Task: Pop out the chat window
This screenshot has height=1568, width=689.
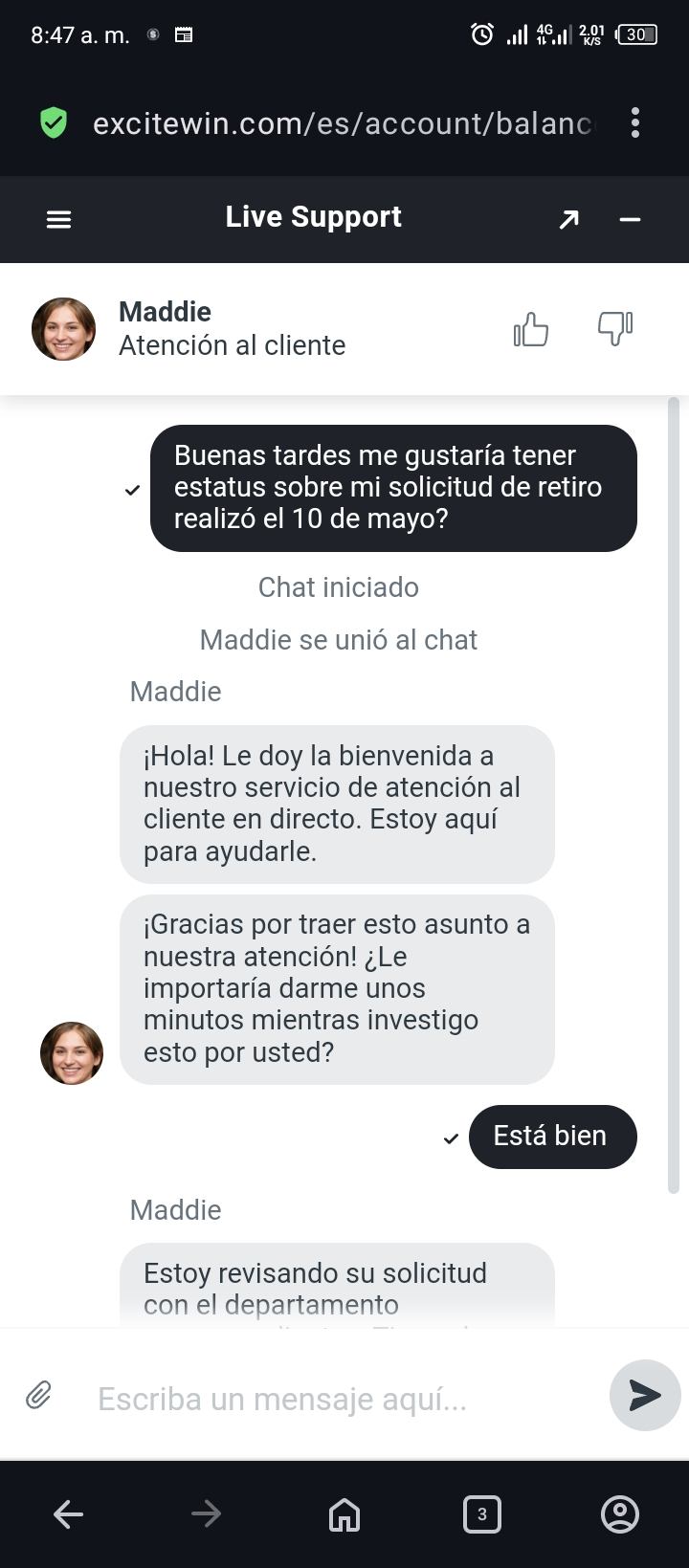Action: tap(569, 220)
